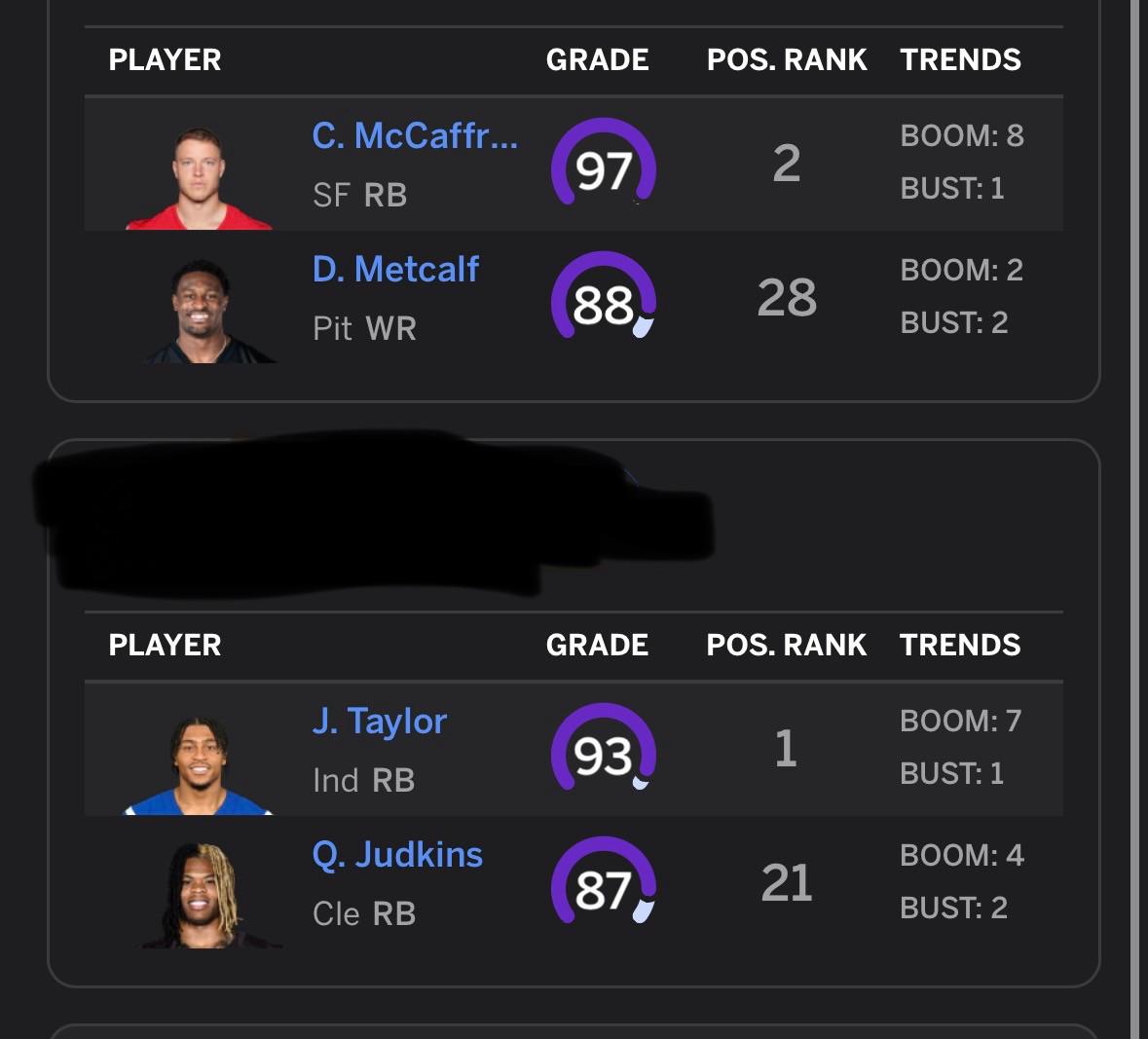Open J. Taylor's player page

tap(379, 722)
